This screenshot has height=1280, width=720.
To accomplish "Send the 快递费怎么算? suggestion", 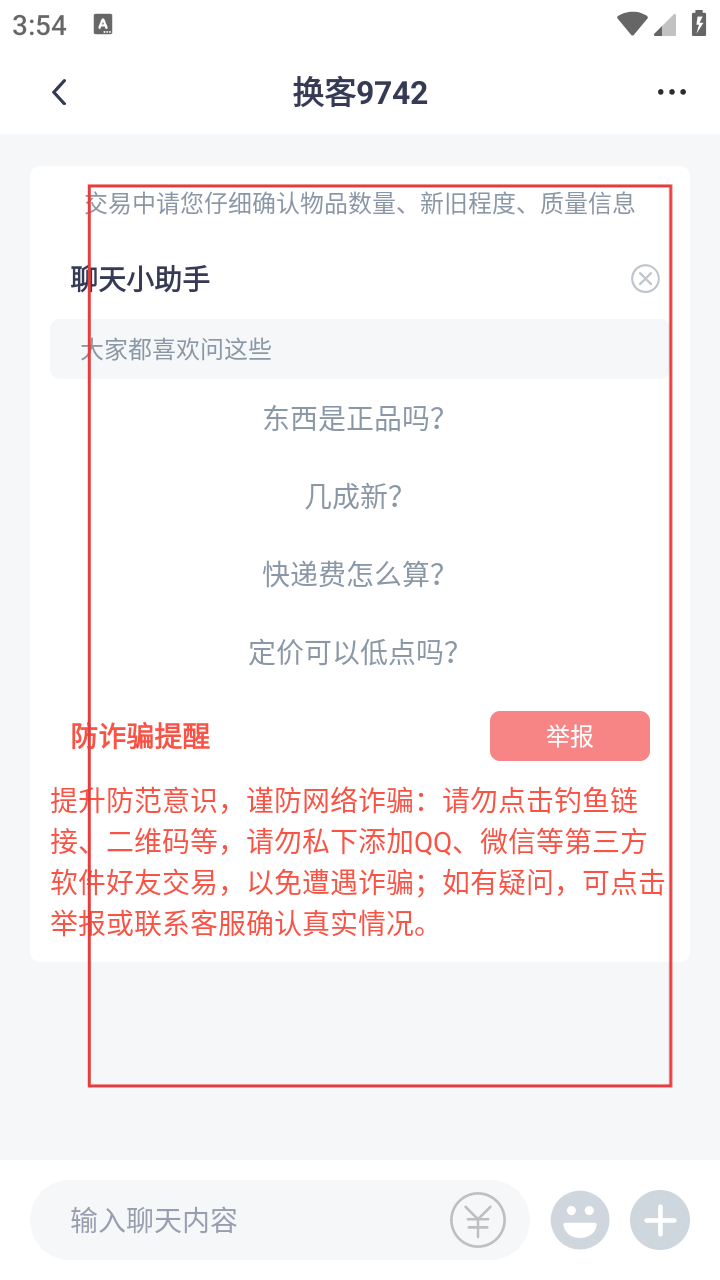I will tap(354, 575).
